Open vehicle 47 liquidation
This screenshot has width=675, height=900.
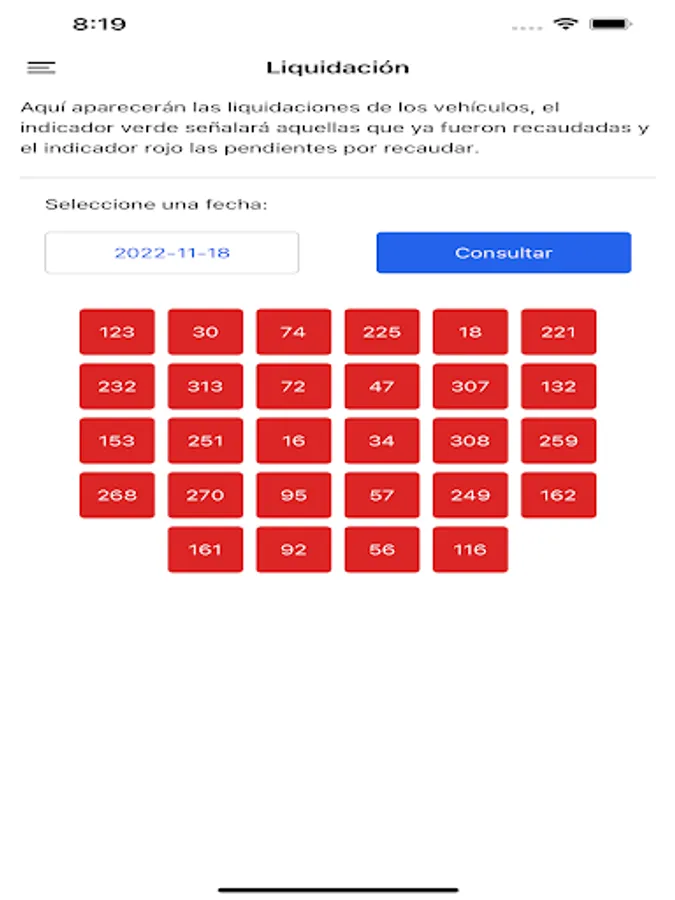click(x=382, y=386)
